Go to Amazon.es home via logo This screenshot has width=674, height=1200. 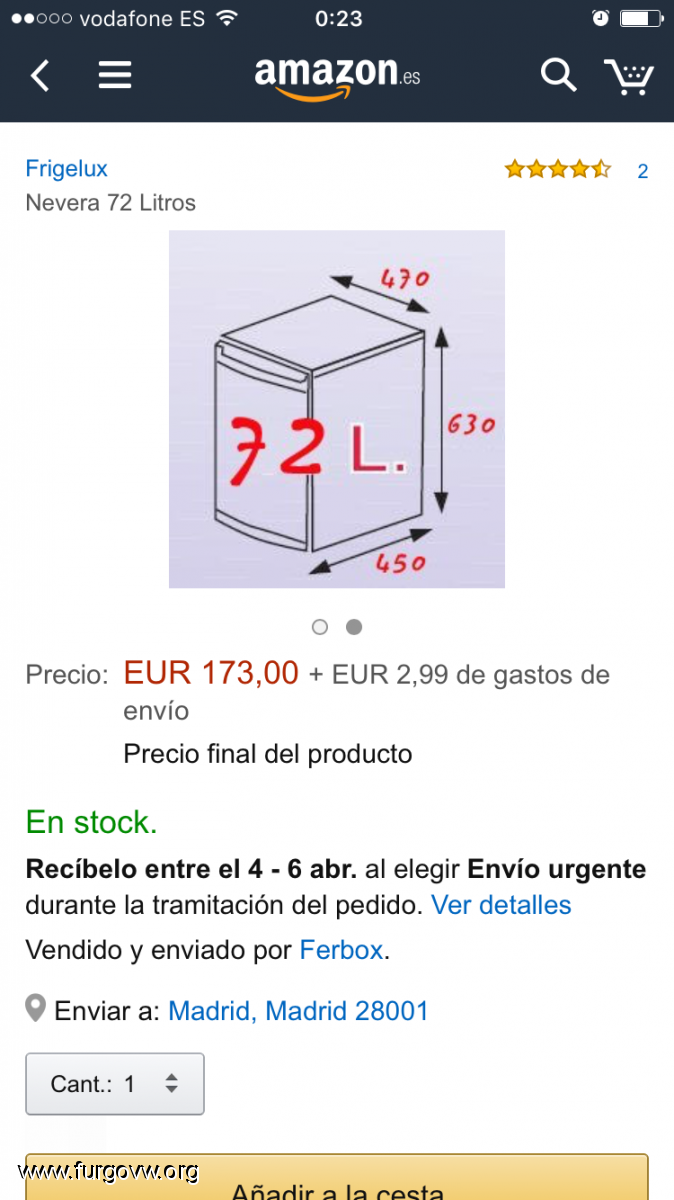tap(337, 76)
